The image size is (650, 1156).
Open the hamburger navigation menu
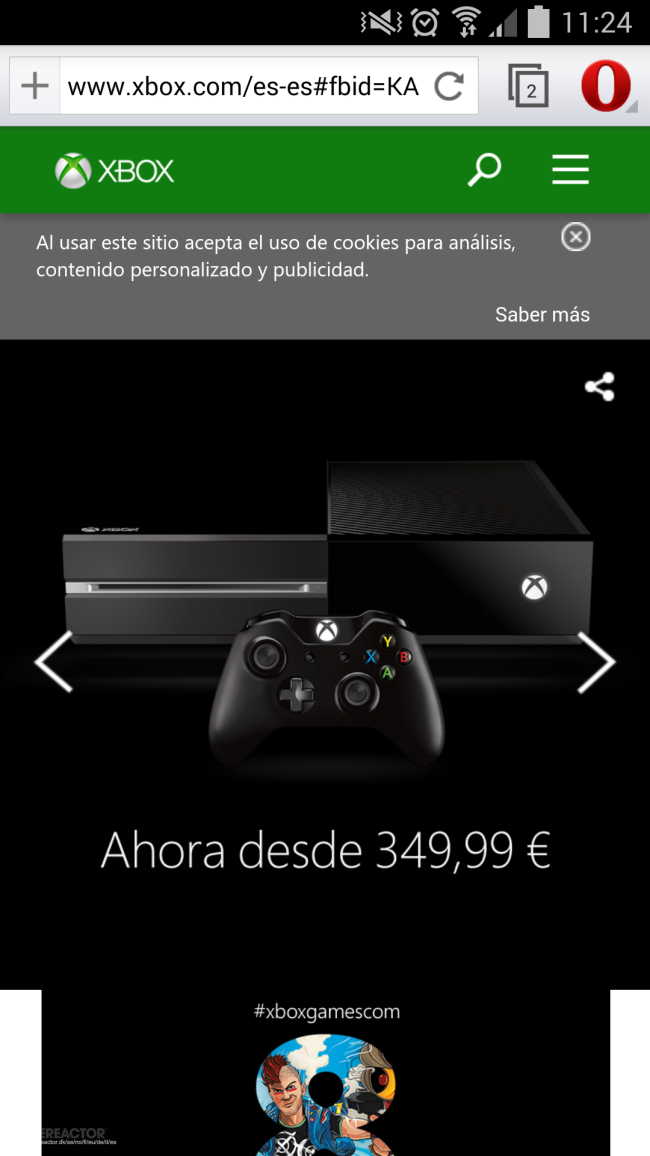(570, 170)
